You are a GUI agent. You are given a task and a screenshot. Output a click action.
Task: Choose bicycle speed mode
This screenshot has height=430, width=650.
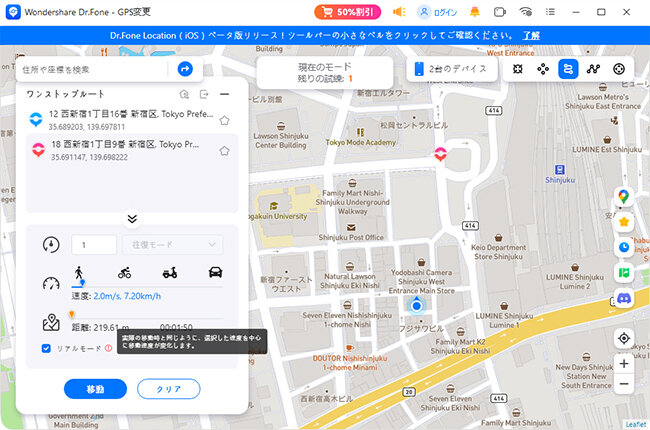click(125, 272)
